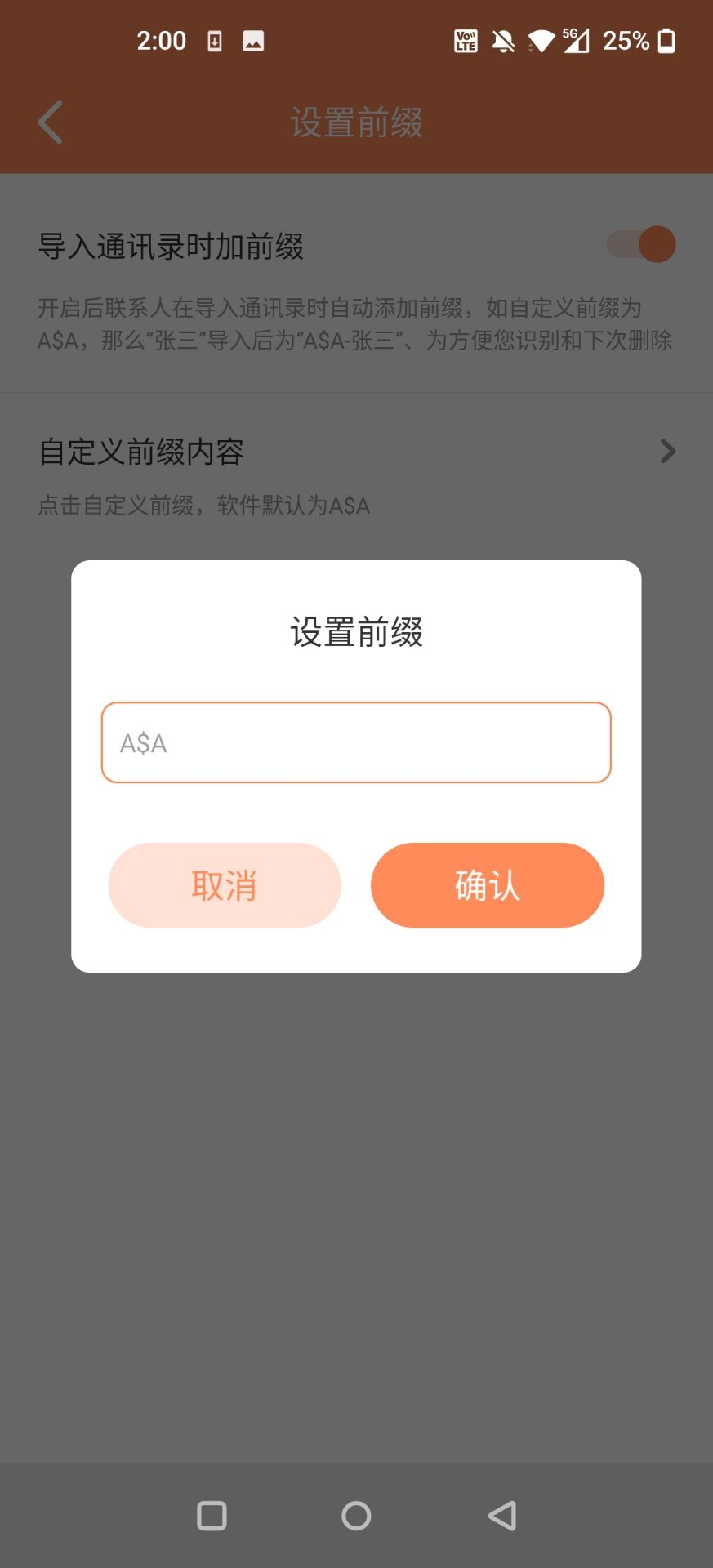Image resolution: width=713 pixels, height=1568 pixels.
Task: Go back using the top-left arrow
Action: pos(51,122)
